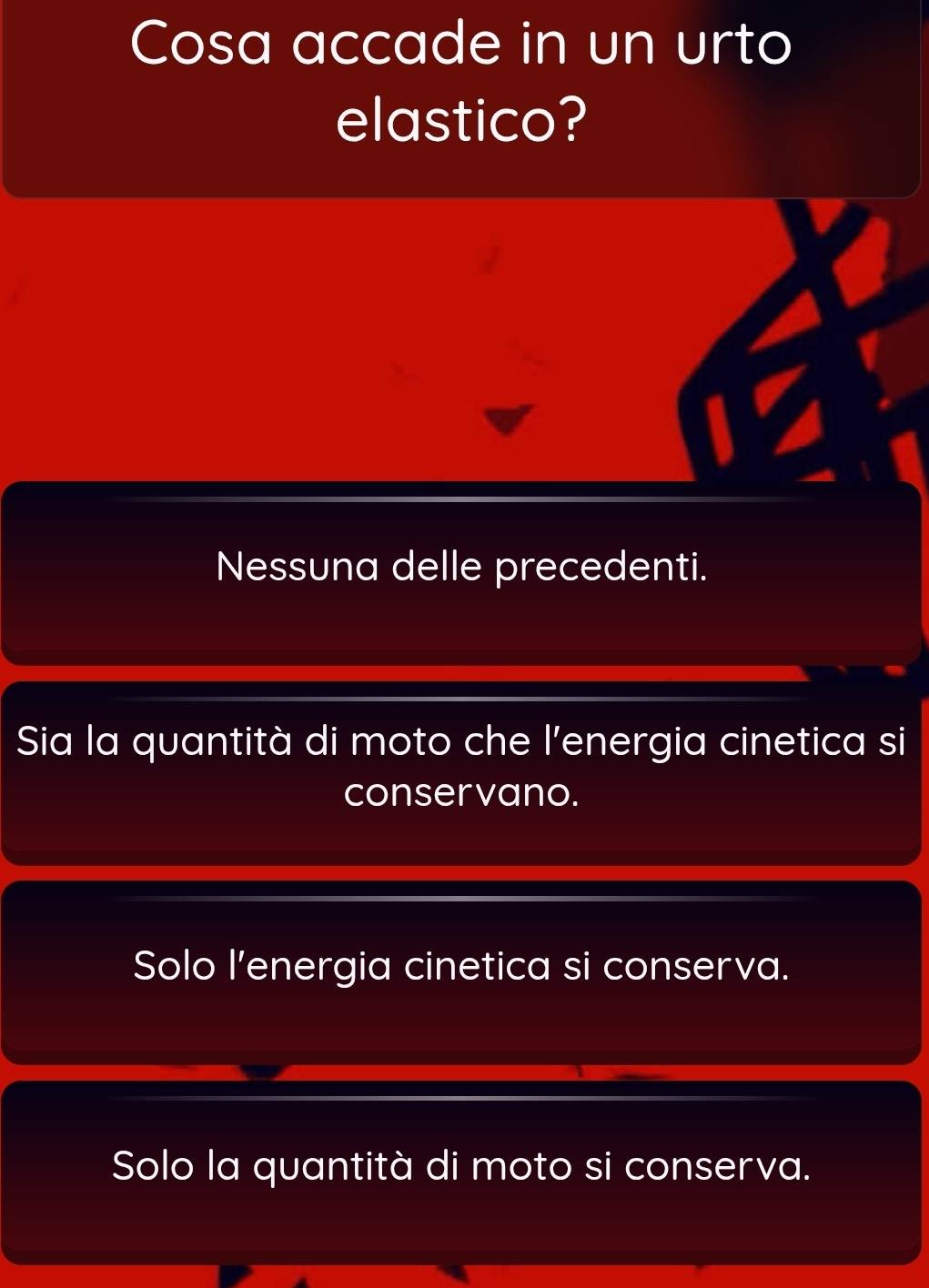The width and height of the screenshot is (929, 1288).
Task: Choose 'Sia la quantità di moto che l'energia cinetica'
Action: (x=461, y=770)
